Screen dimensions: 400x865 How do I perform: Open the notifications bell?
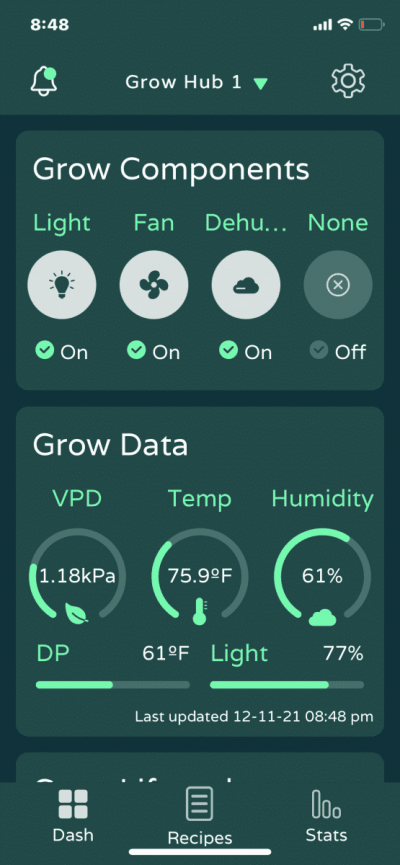[x=44, y=82]
